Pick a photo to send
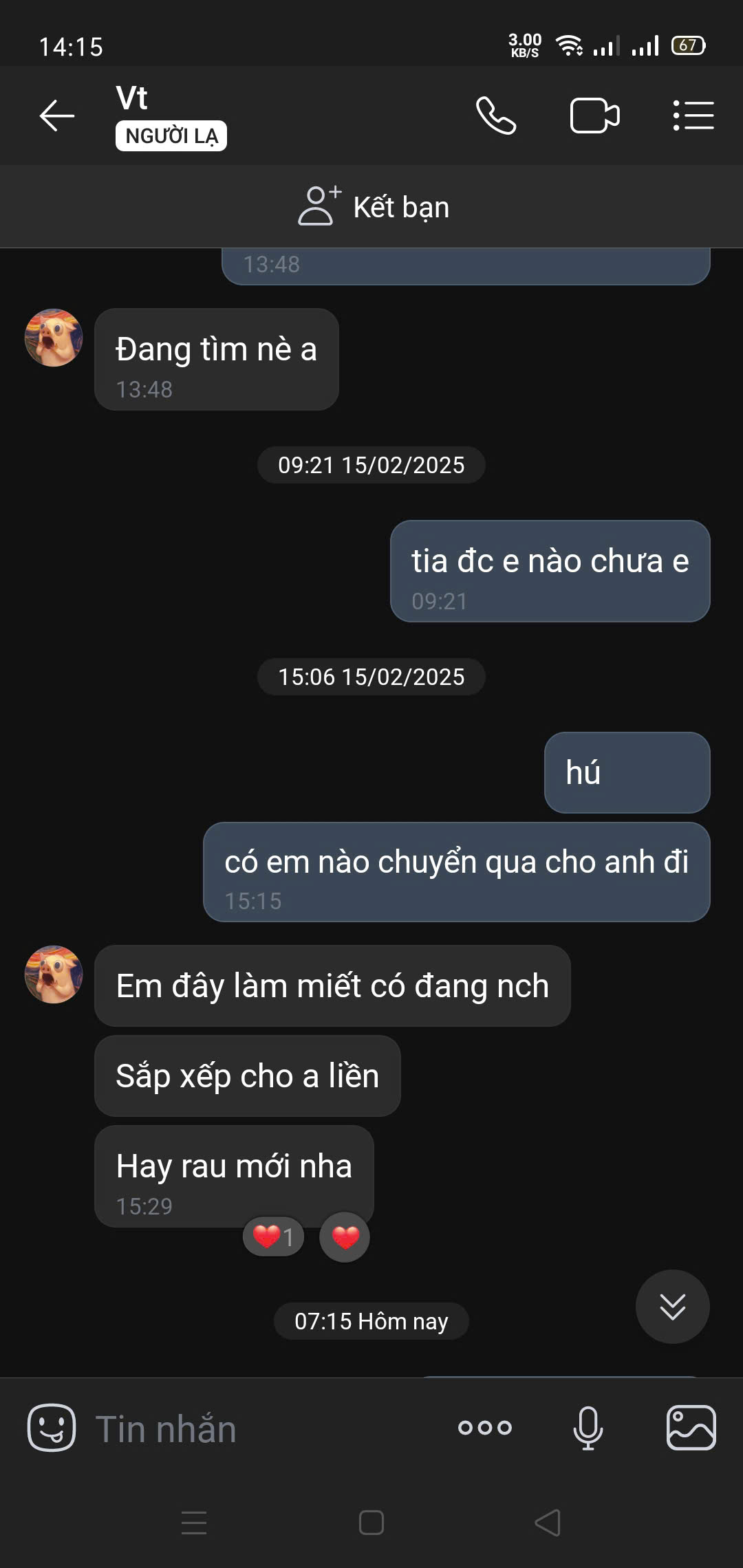Screen dimensions: 743x1568 [x=691, y=1428]
